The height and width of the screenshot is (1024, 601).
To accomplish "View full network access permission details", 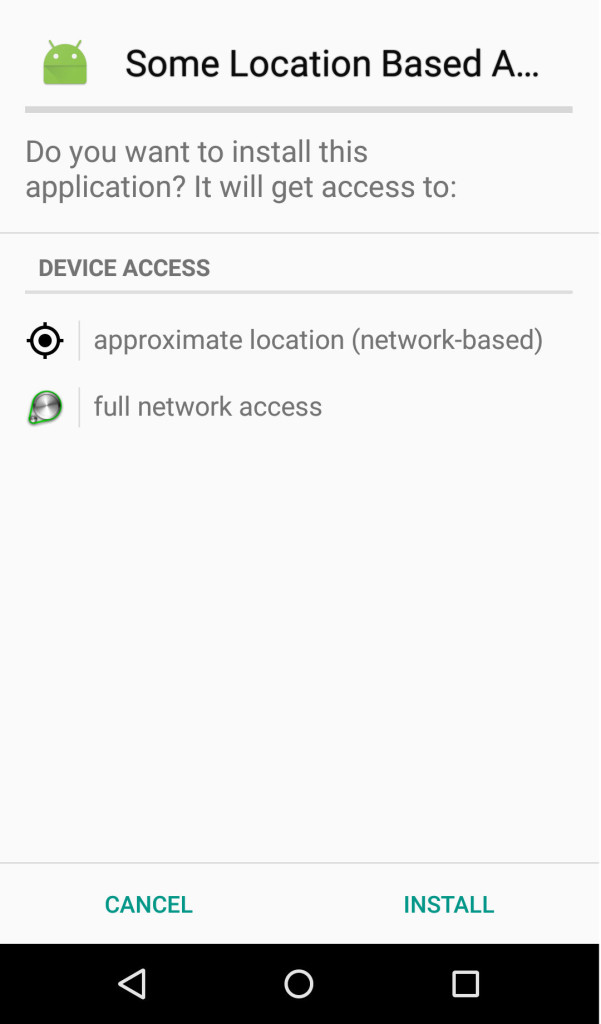I will click(x=299, y=407).
